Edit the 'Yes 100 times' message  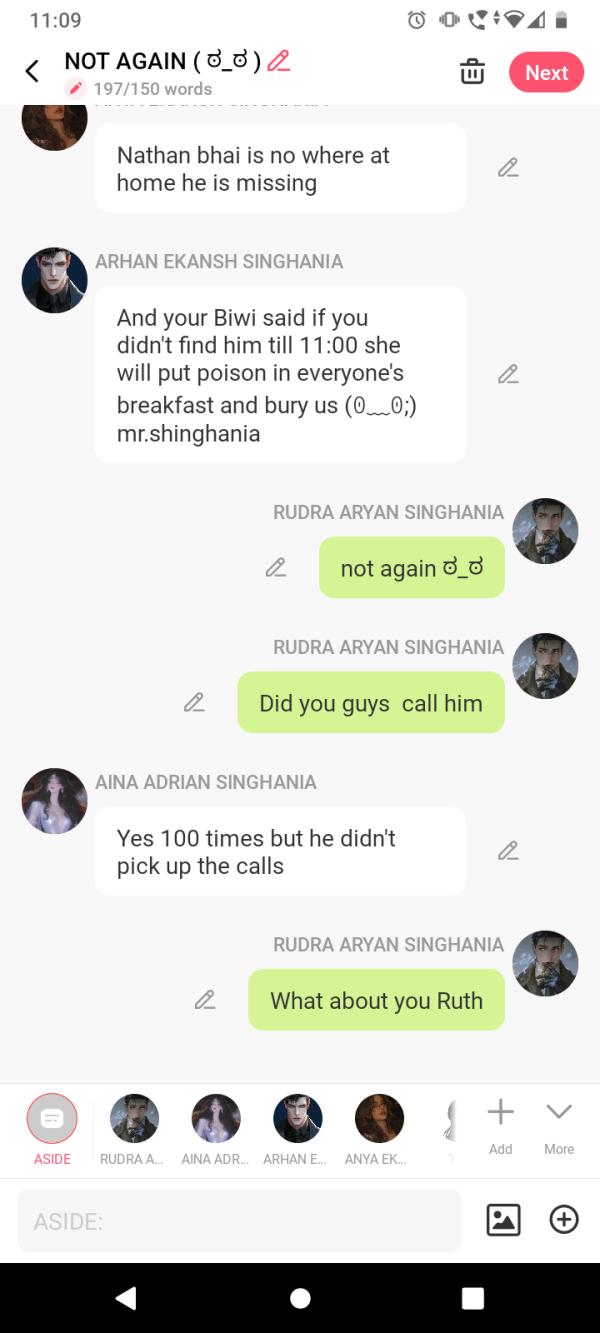pyautogui.click(x=508, y=851)
